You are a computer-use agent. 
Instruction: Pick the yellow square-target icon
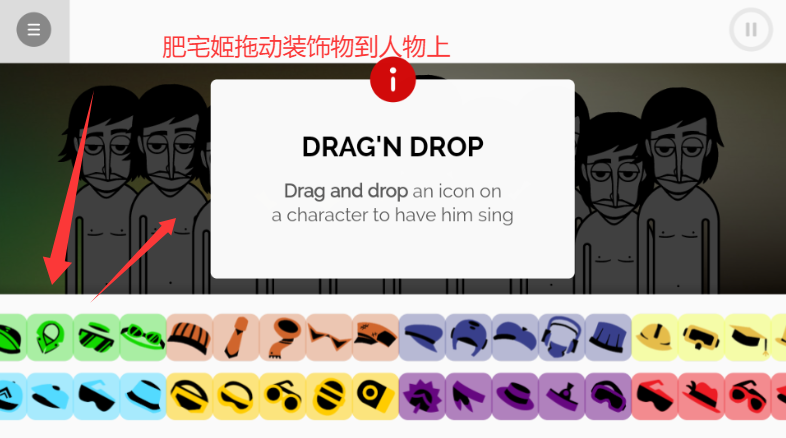click(x=375, y=396)
